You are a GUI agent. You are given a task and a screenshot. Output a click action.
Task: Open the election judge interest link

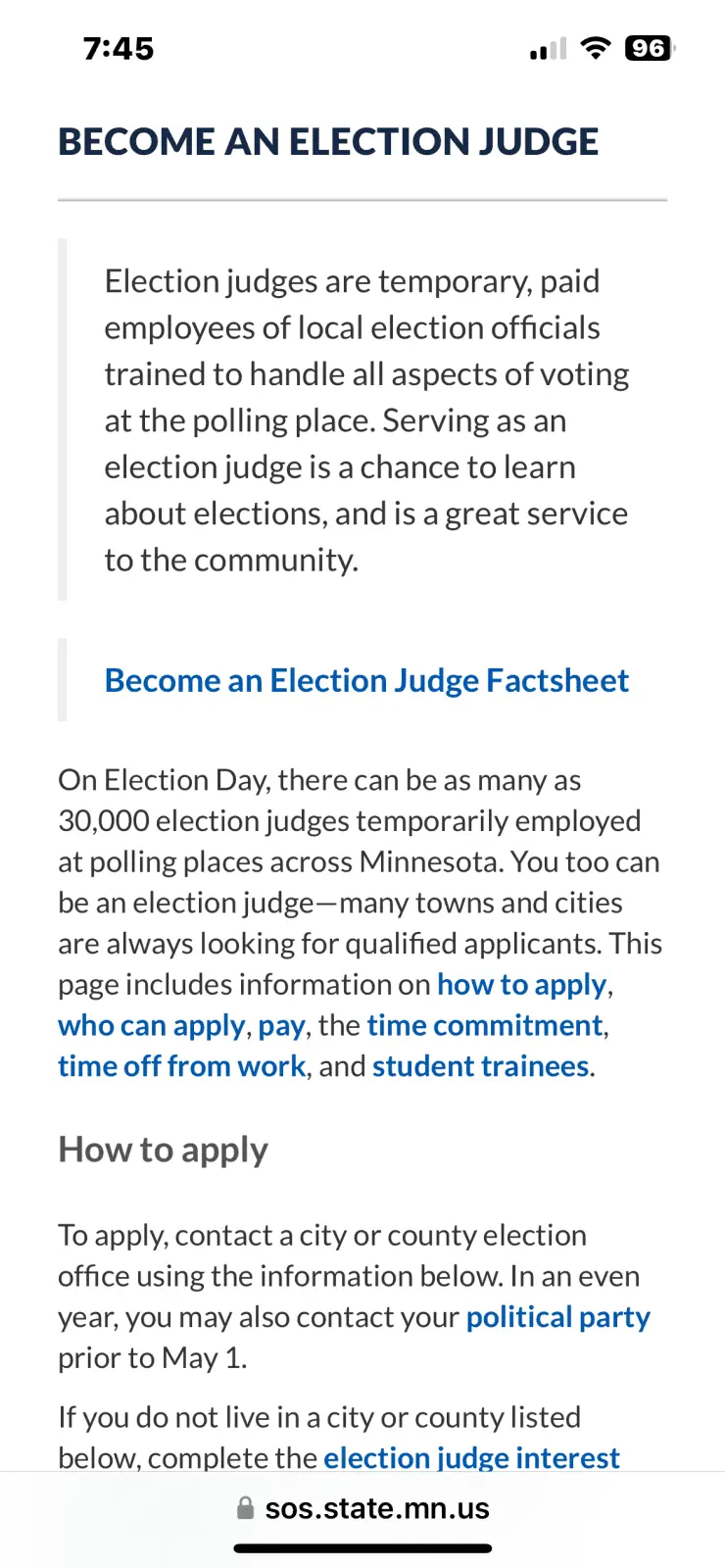[x=471, y=1457]
